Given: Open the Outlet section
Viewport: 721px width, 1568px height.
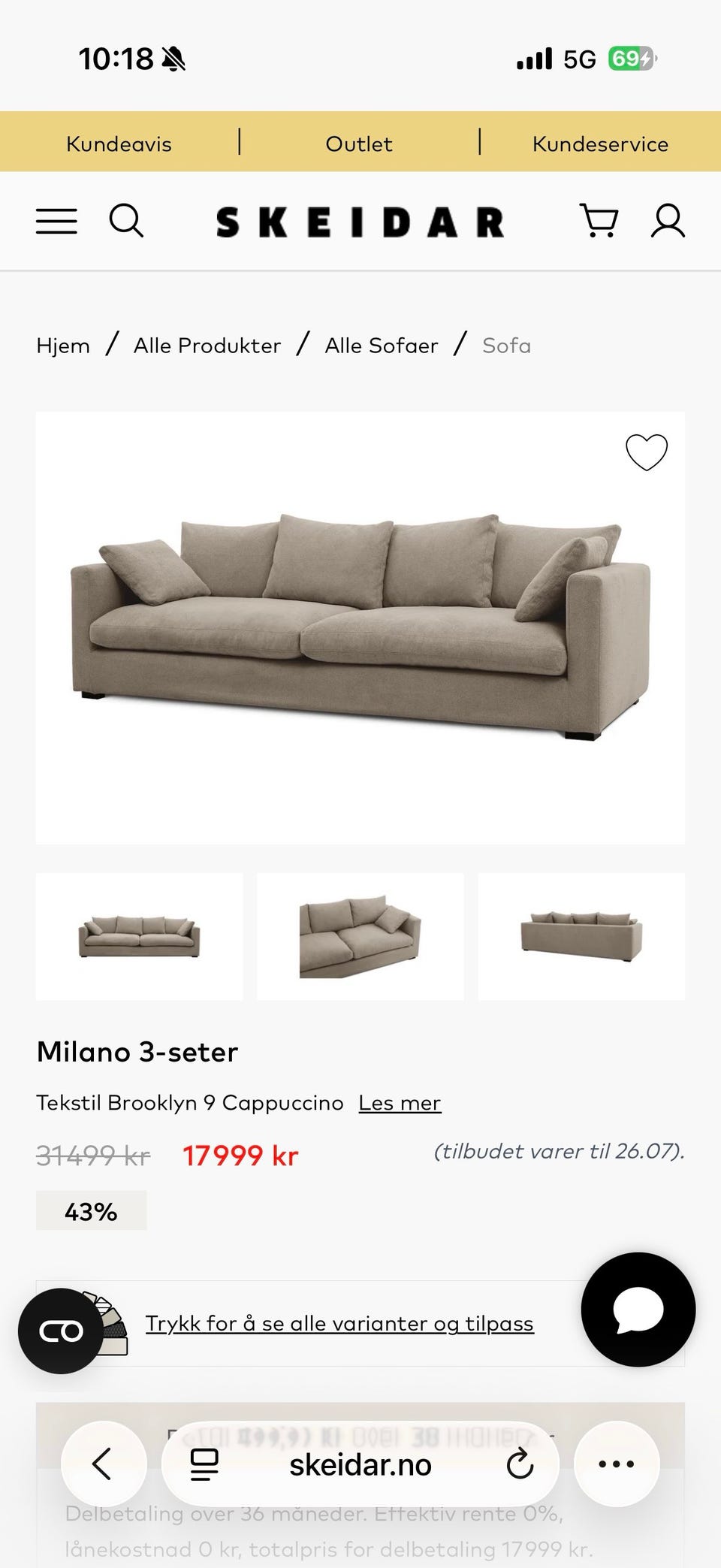Looking at the screenshot, I should click(x=359, y=144).
